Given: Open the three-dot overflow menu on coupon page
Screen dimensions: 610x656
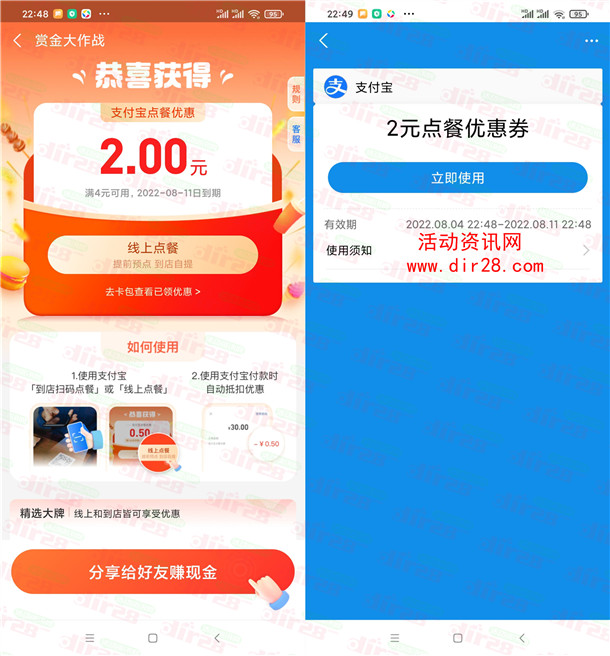Looking at the screenshot, I should (x=591, y=41).
